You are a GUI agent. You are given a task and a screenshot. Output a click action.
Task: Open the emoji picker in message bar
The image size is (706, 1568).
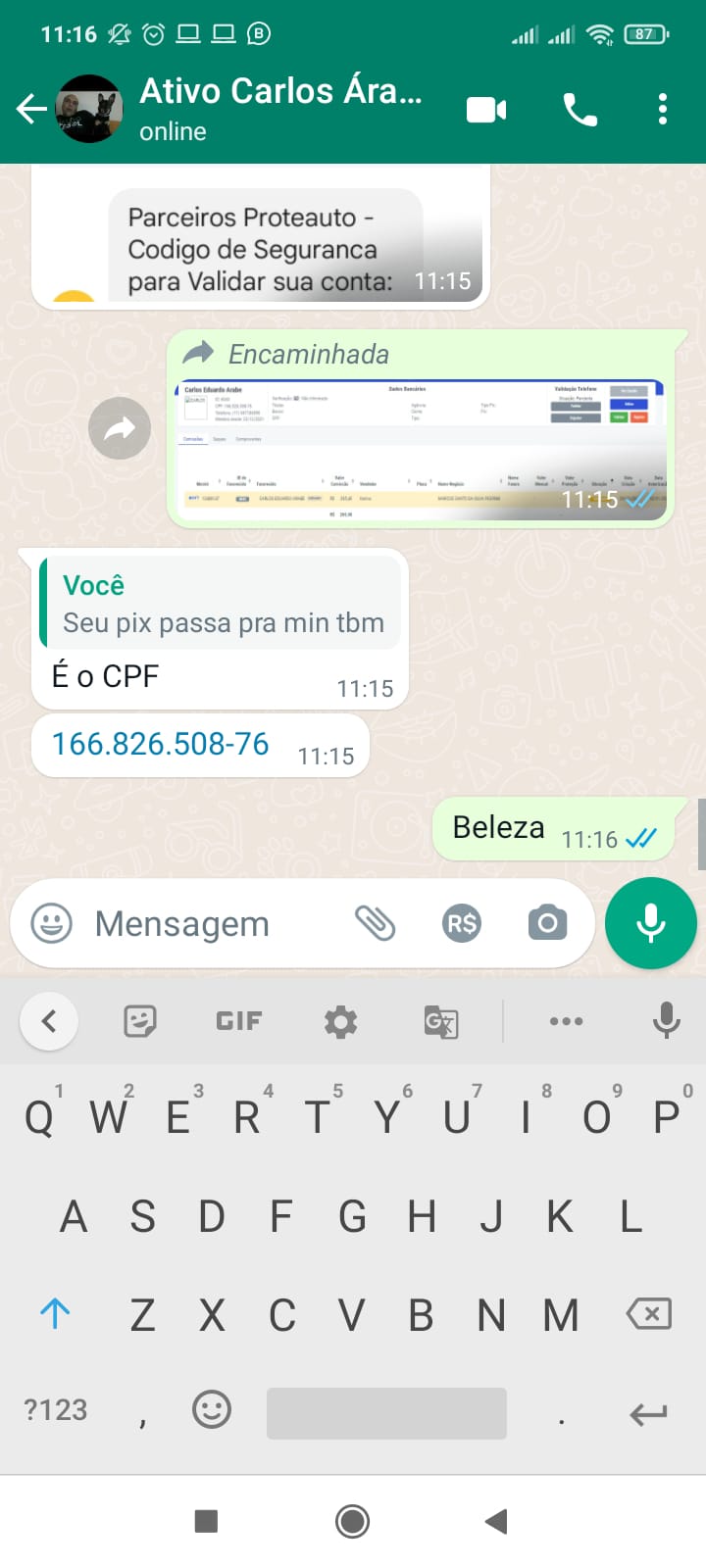pyautogui.click(x=51, y=923)
